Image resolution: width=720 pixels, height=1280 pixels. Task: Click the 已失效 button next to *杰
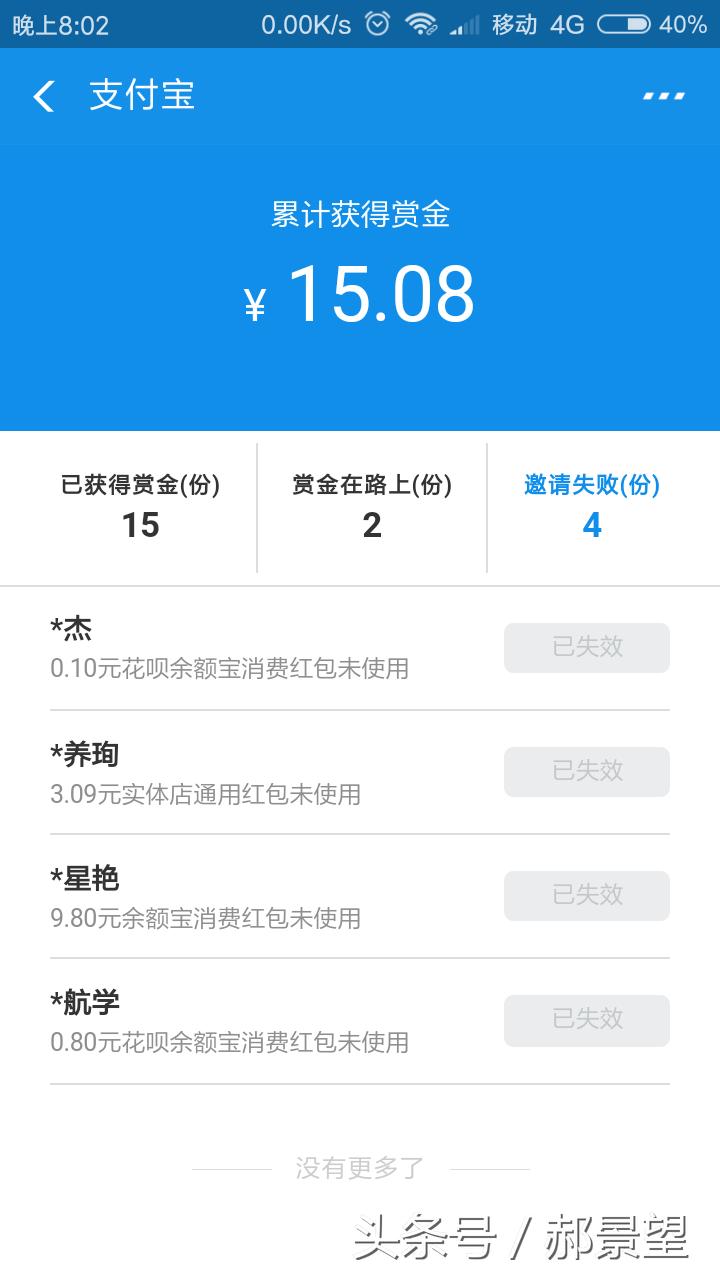pos(586,648)
